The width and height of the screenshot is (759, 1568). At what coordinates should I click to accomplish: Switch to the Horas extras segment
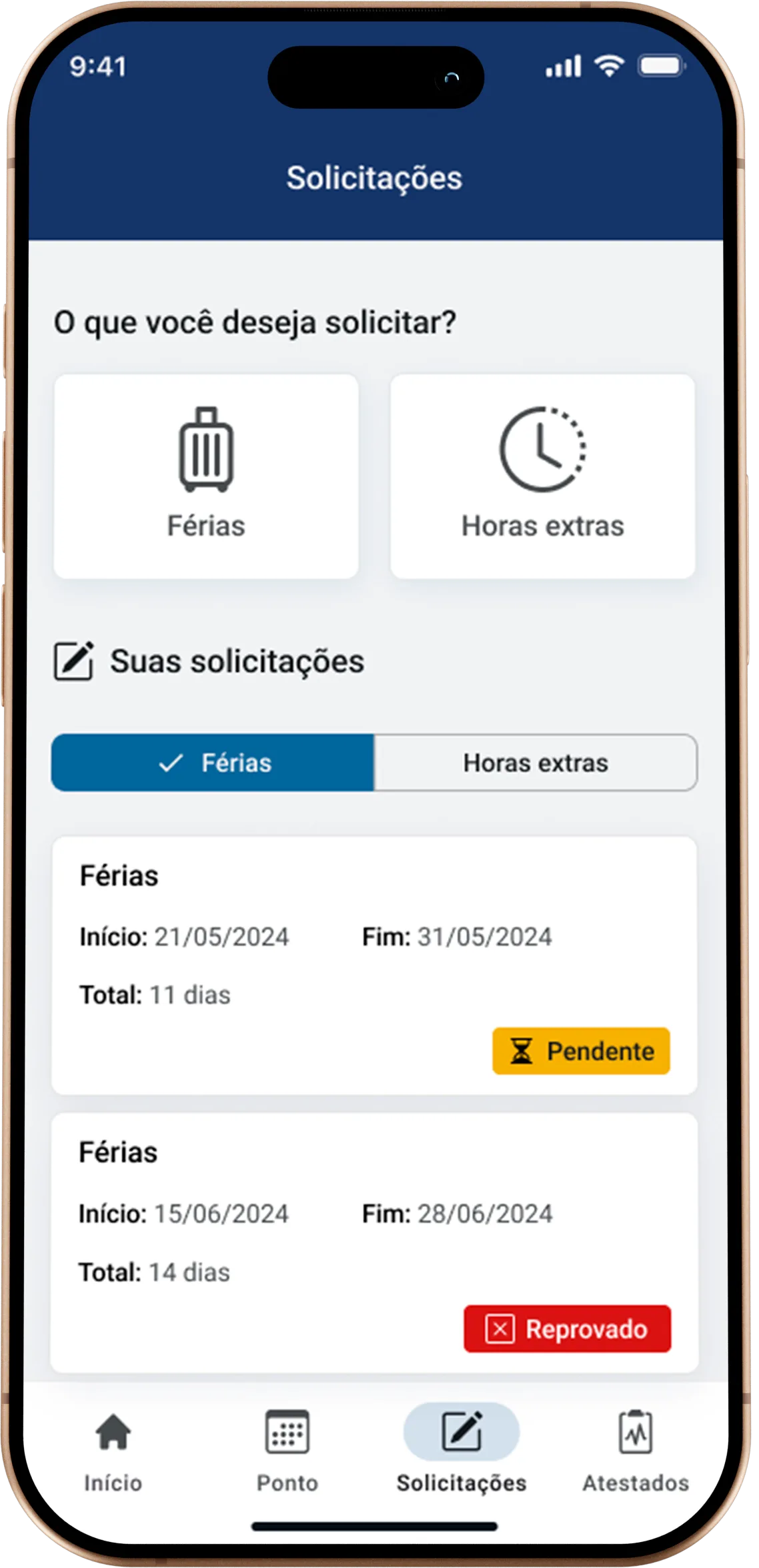(536, 763)
